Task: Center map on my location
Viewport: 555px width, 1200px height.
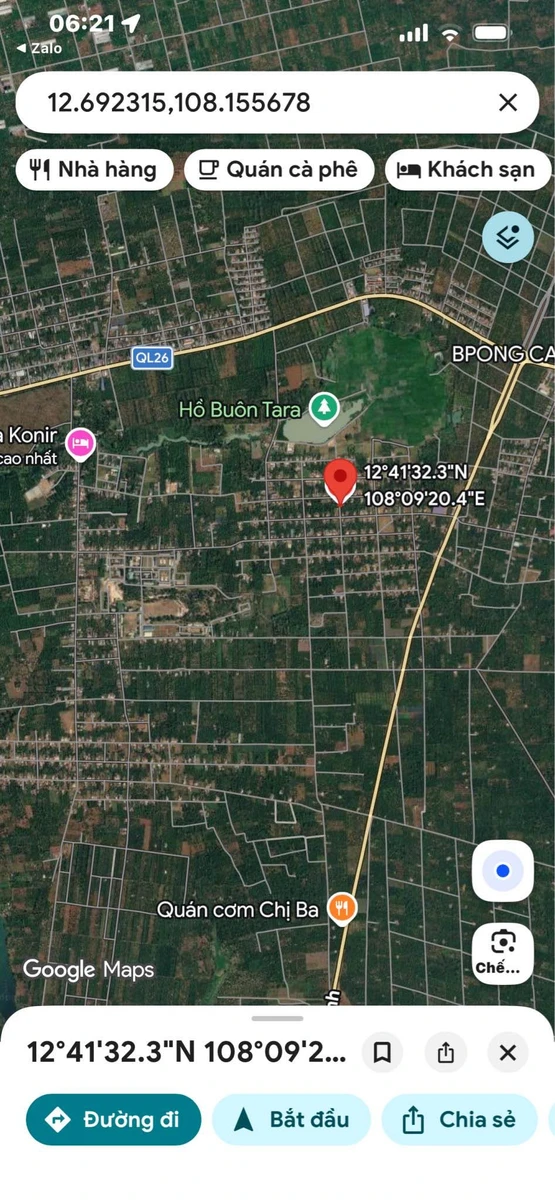Action: pos(503,871)
